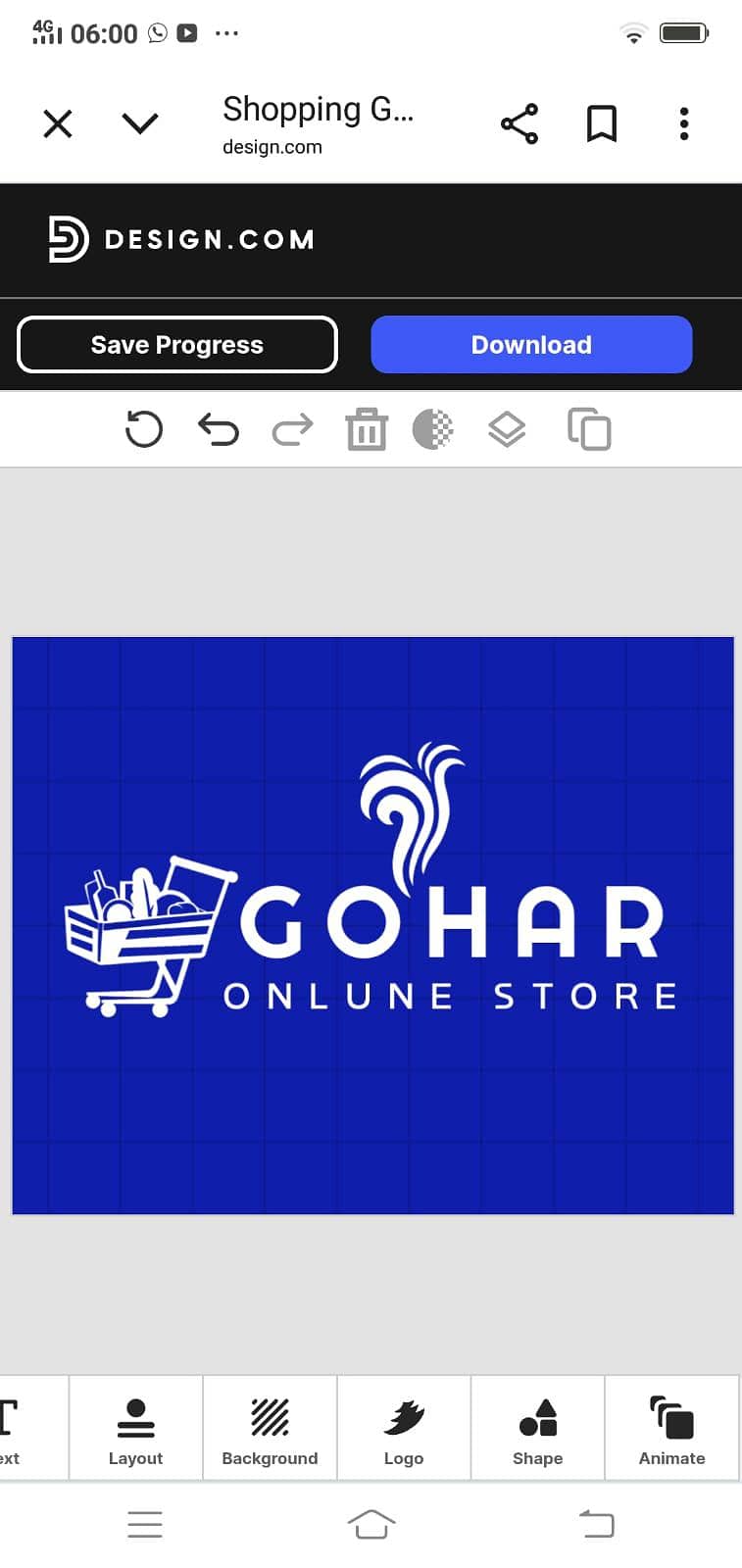742x1568 pixels.
Task: Switch to the Logo tool
Action: click(x=404, y=1430)
